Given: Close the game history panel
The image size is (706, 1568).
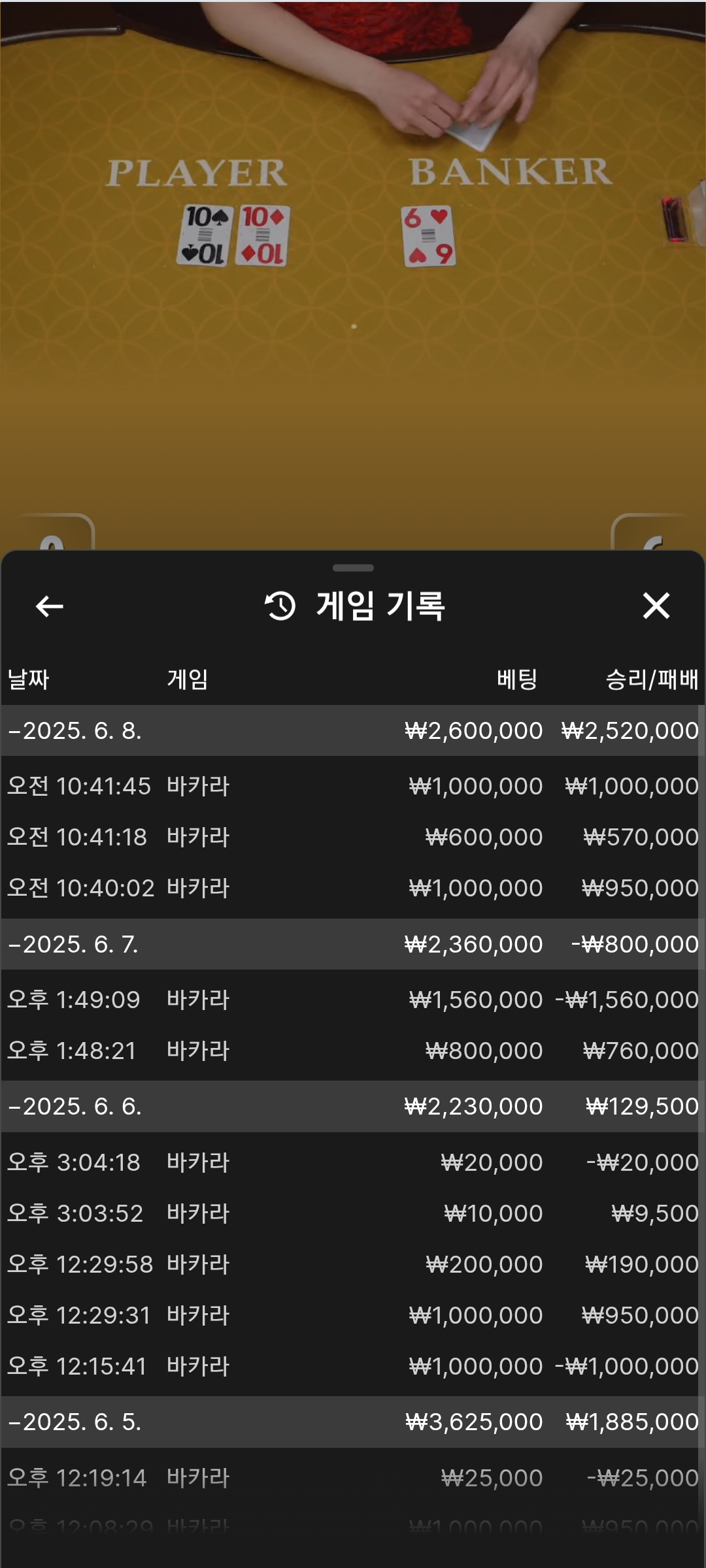Looking at the screenshot, I should coord(656,606).
